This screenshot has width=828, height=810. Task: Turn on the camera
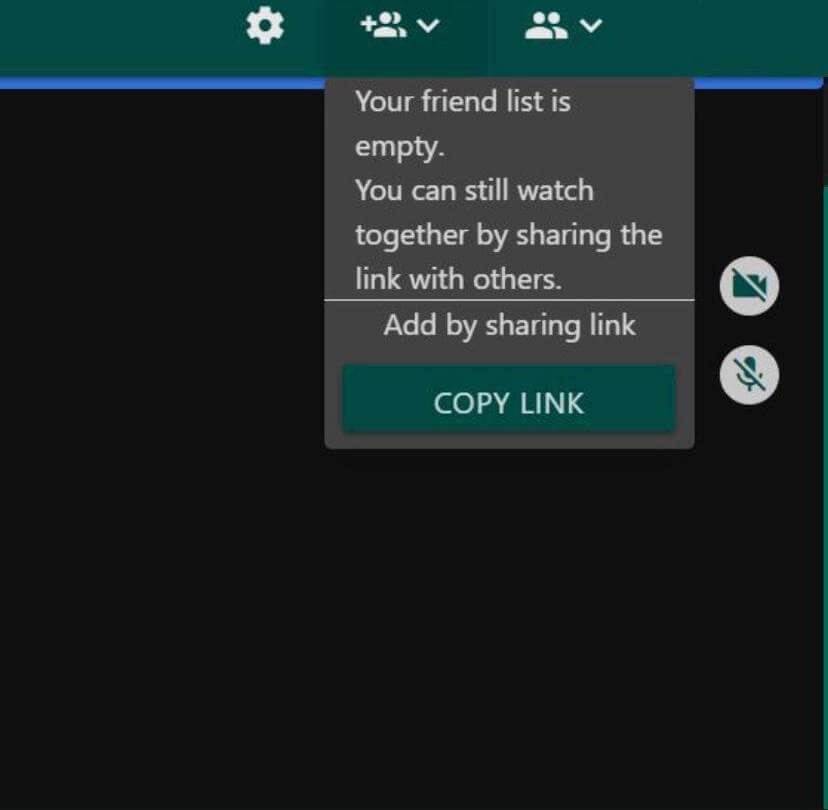point(749,286)
